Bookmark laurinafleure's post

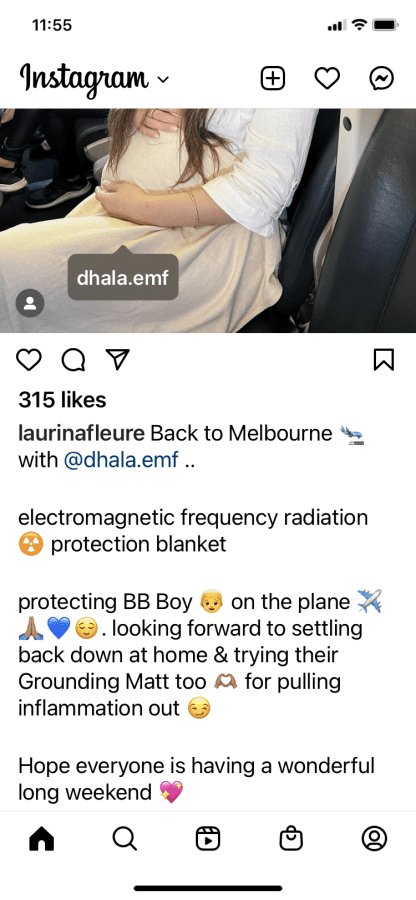(x=384, y=360)
